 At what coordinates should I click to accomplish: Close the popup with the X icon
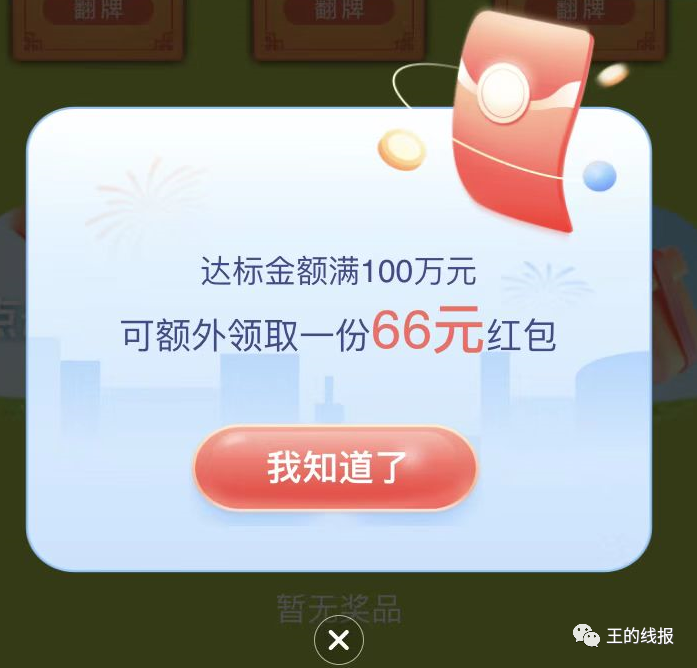(x=339, y=640)
